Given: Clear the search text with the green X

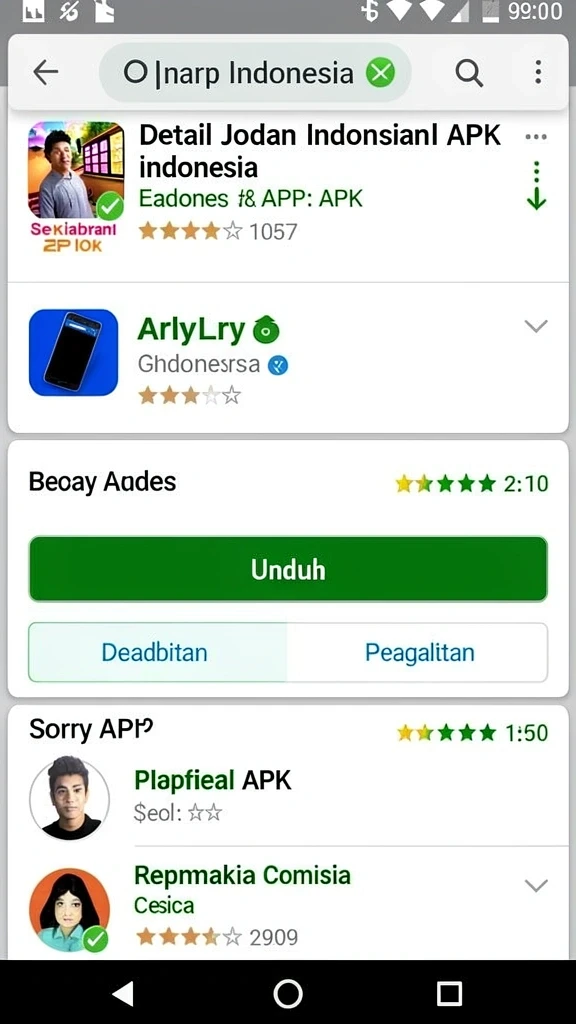Looking at the screenshot, I should [x=380, y=72].
